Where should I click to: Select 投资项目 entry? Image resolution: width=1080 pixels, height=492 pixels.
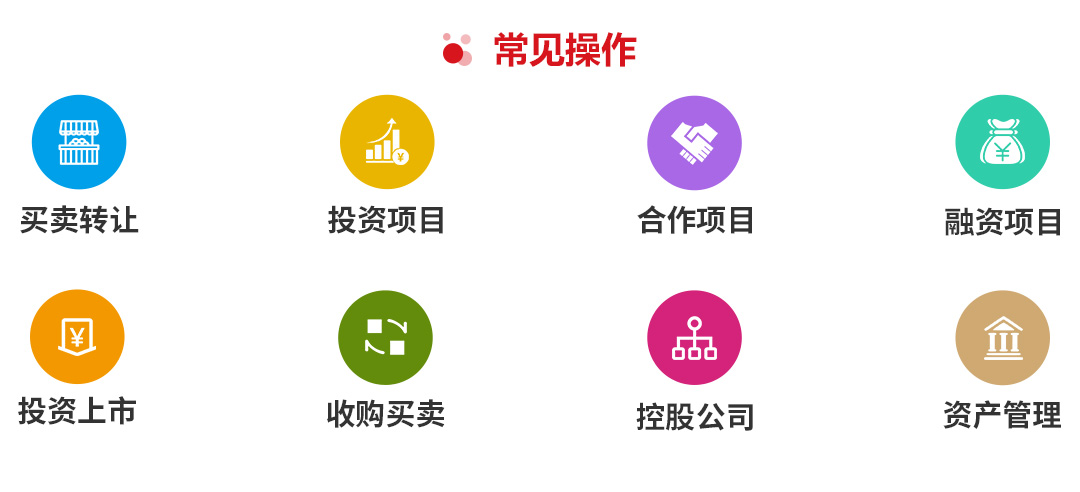387,143
